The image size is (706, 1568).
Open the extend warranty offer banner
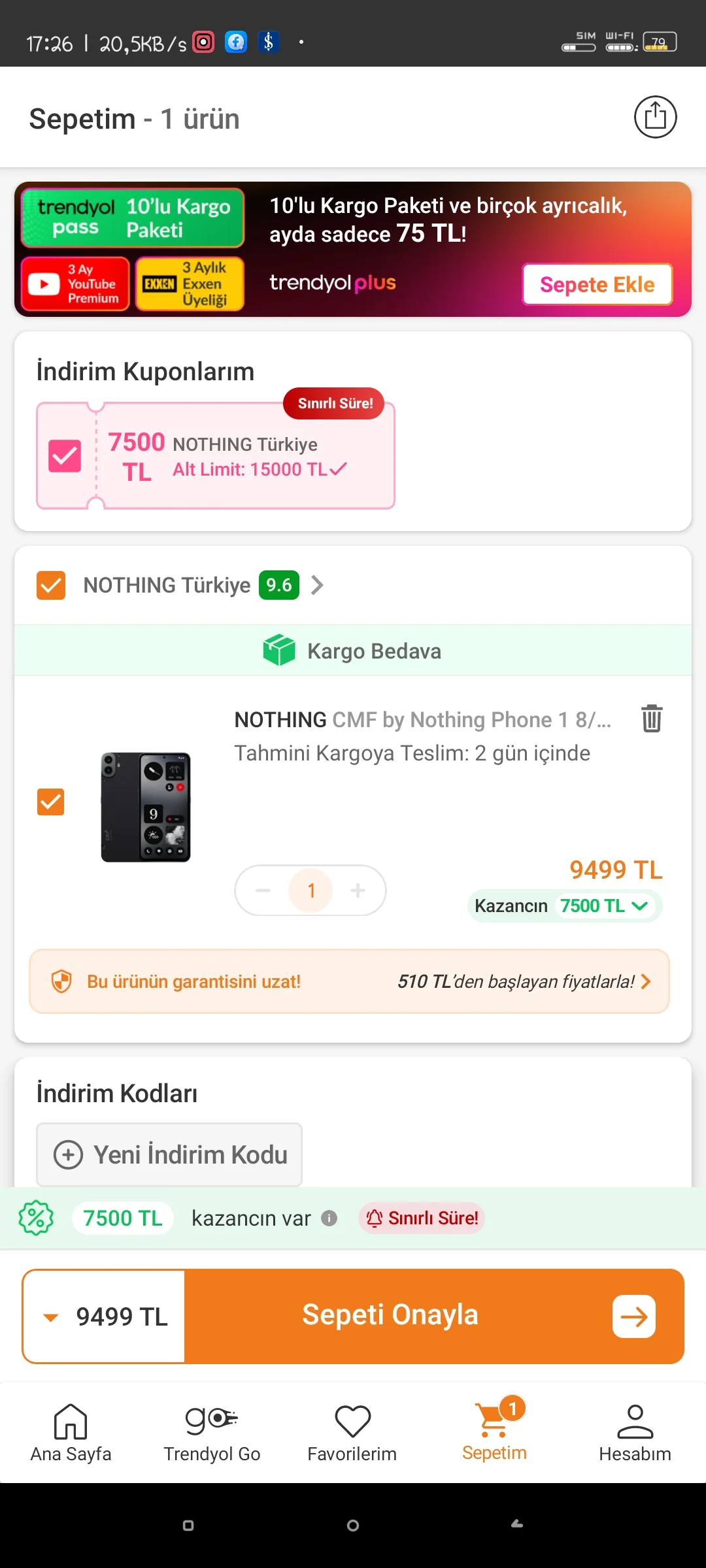[x=350, y=981]
